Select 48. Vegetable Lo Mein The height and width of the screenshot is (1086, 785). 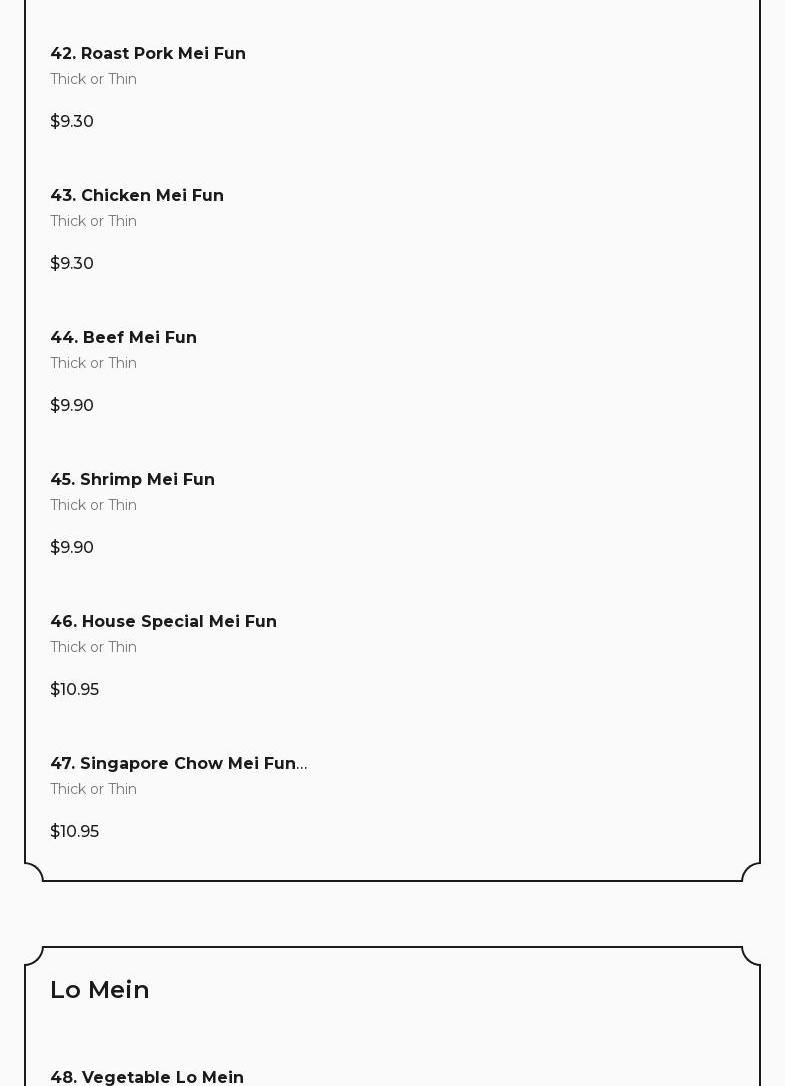(x=147, y=1077)
